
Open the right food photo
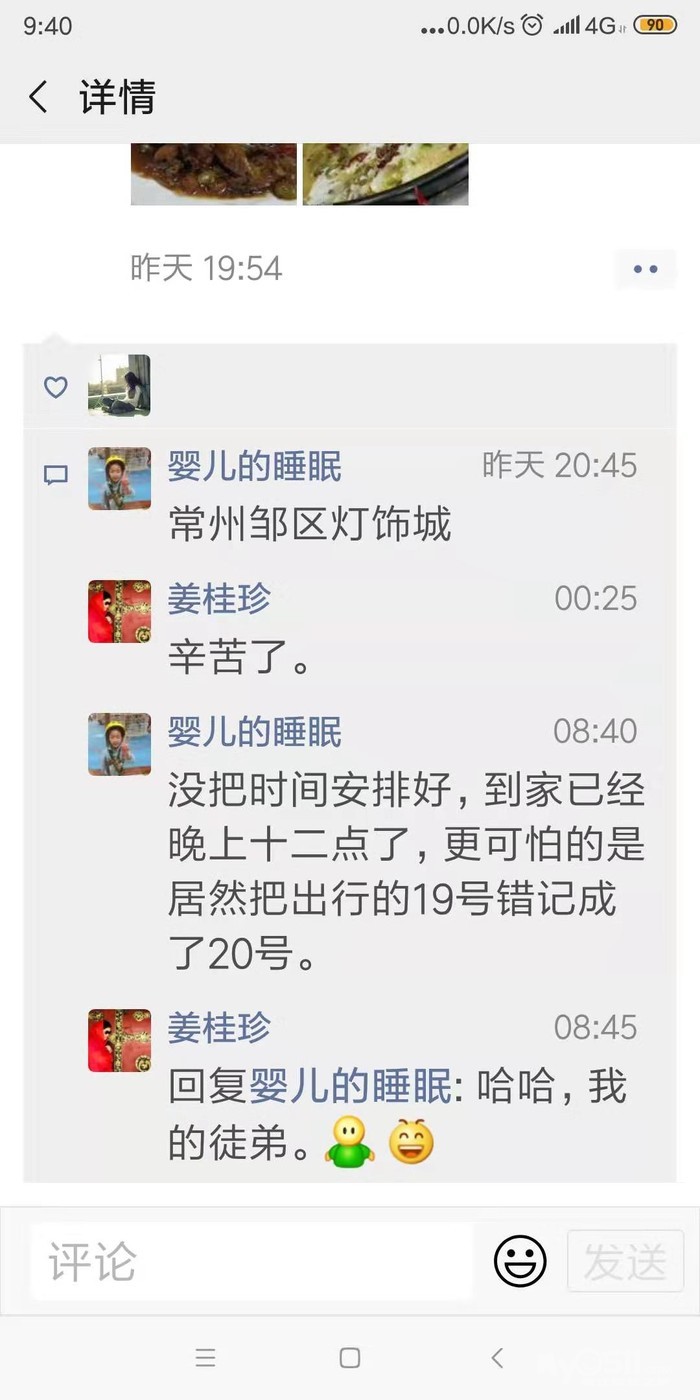386,174
